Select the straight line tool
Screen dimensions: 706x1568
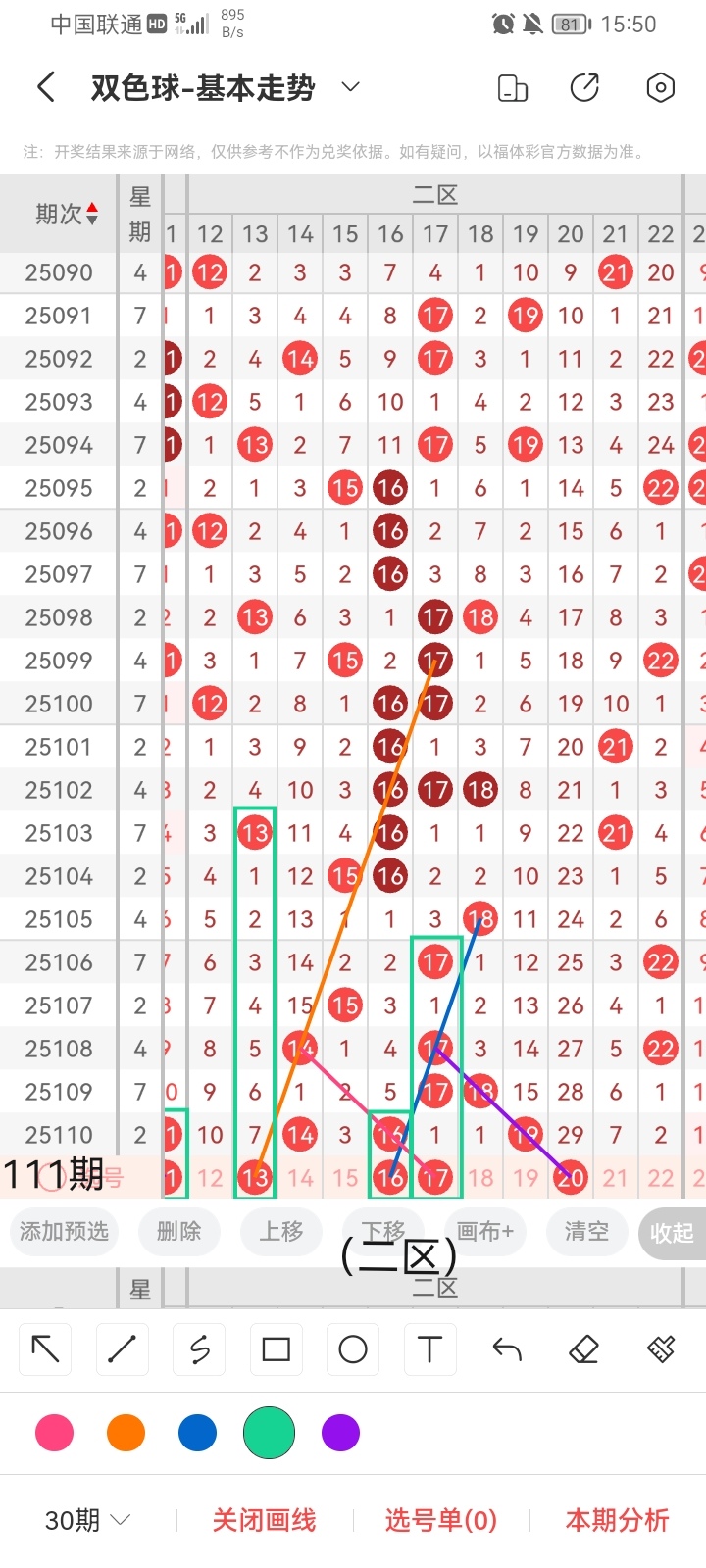click(123, 1349)
